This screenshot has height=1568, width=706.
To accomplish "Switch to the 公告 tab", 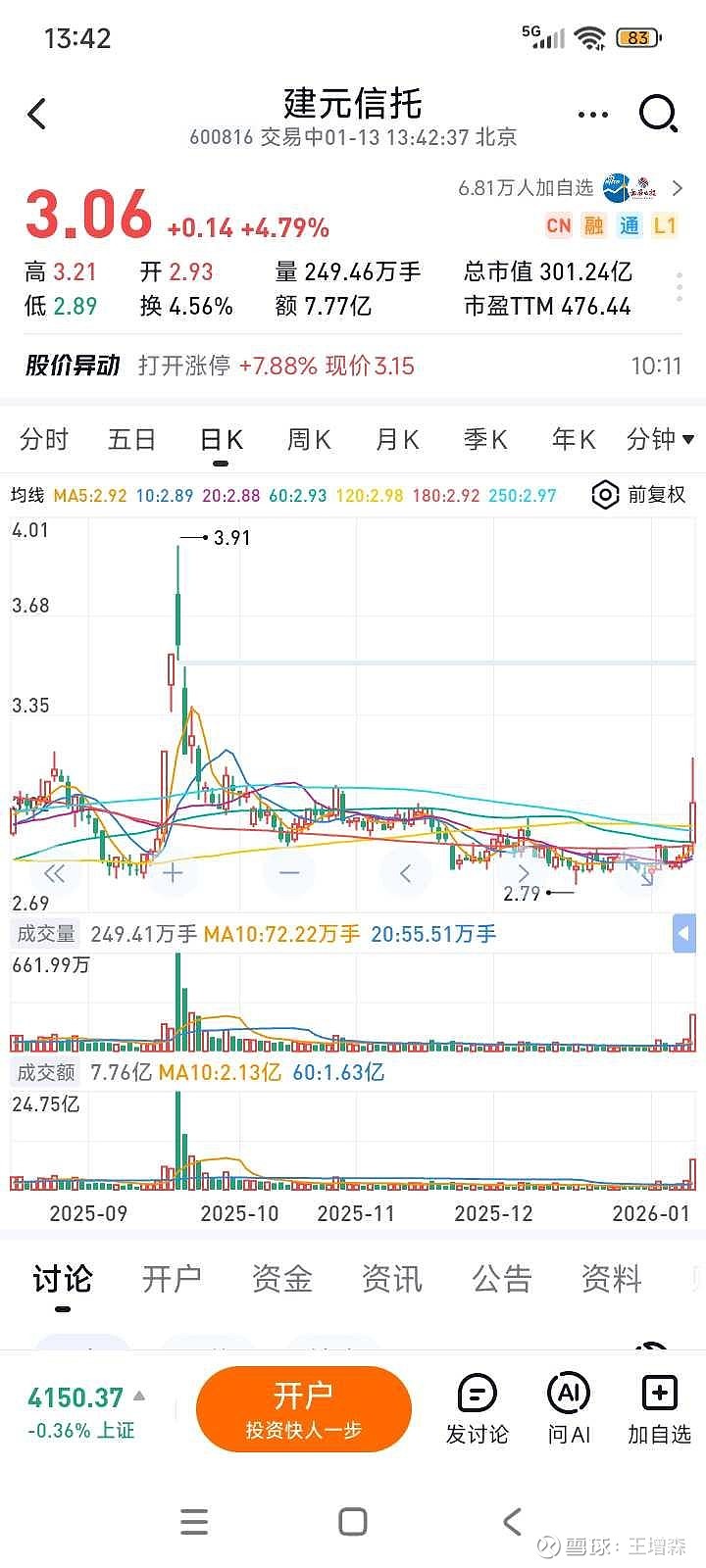I will pos(501,1279).
